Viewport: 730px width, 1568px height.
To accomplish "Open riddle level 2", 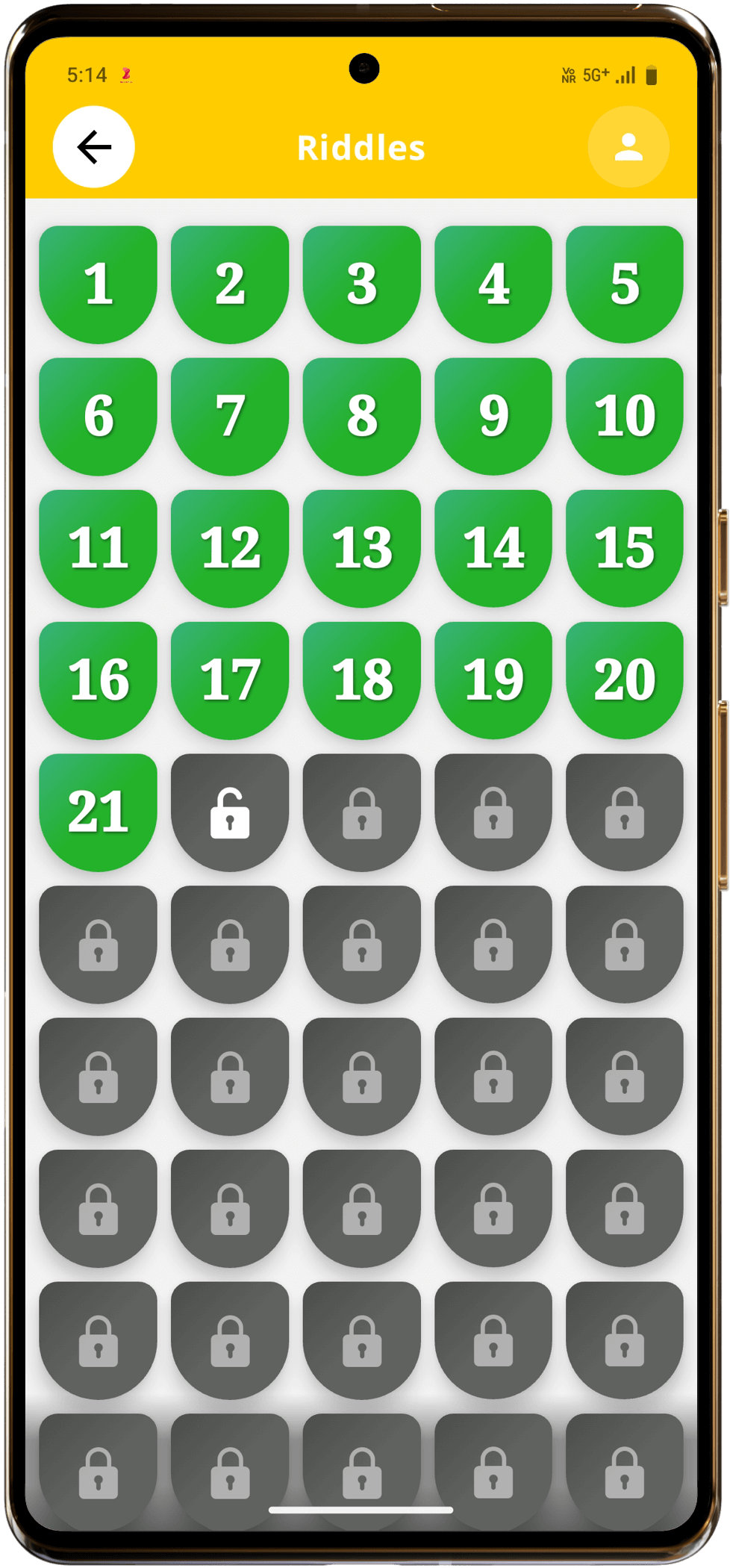I will pyautogui.click(x=230, y=284).
